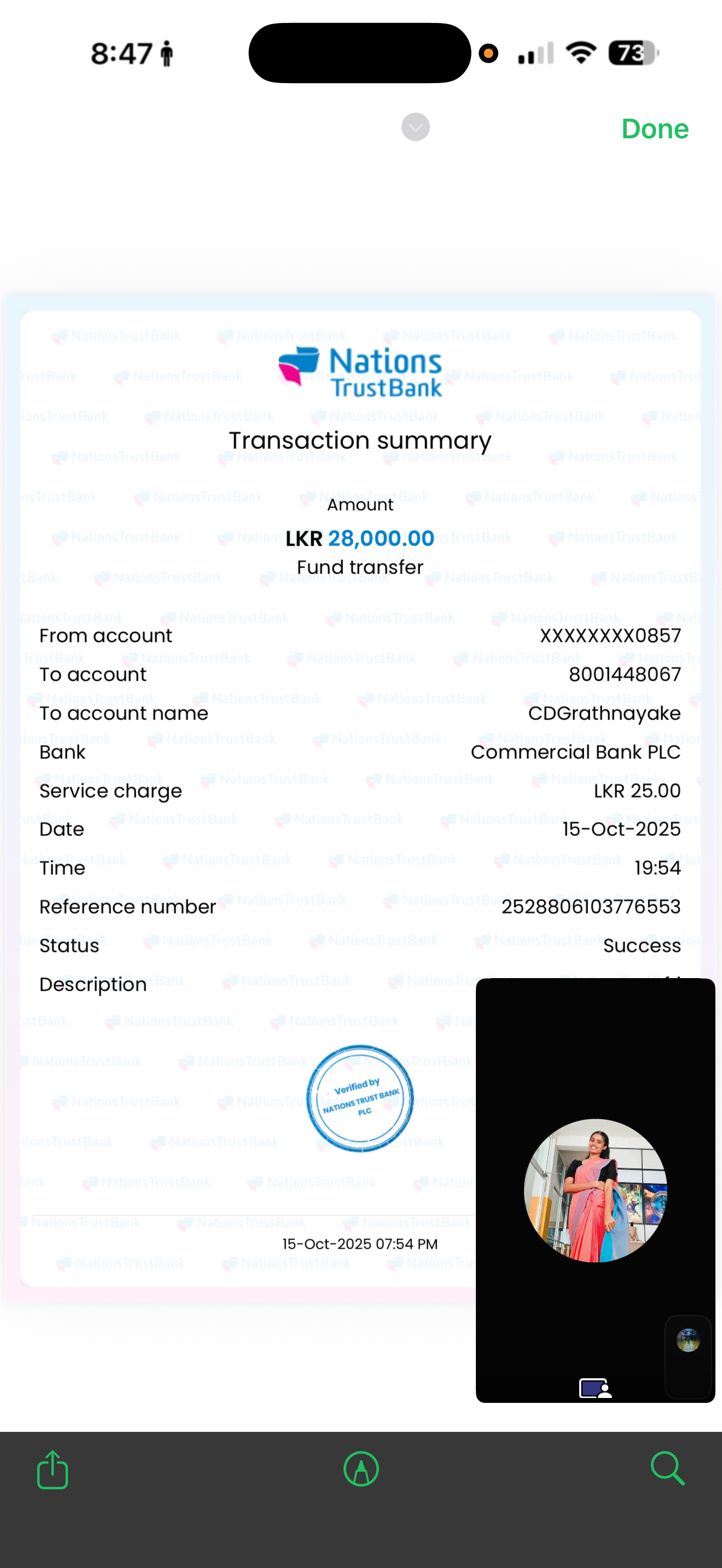Expand the gray chevron dropdown at top
722x1568 pixels.
click(415, 127)
